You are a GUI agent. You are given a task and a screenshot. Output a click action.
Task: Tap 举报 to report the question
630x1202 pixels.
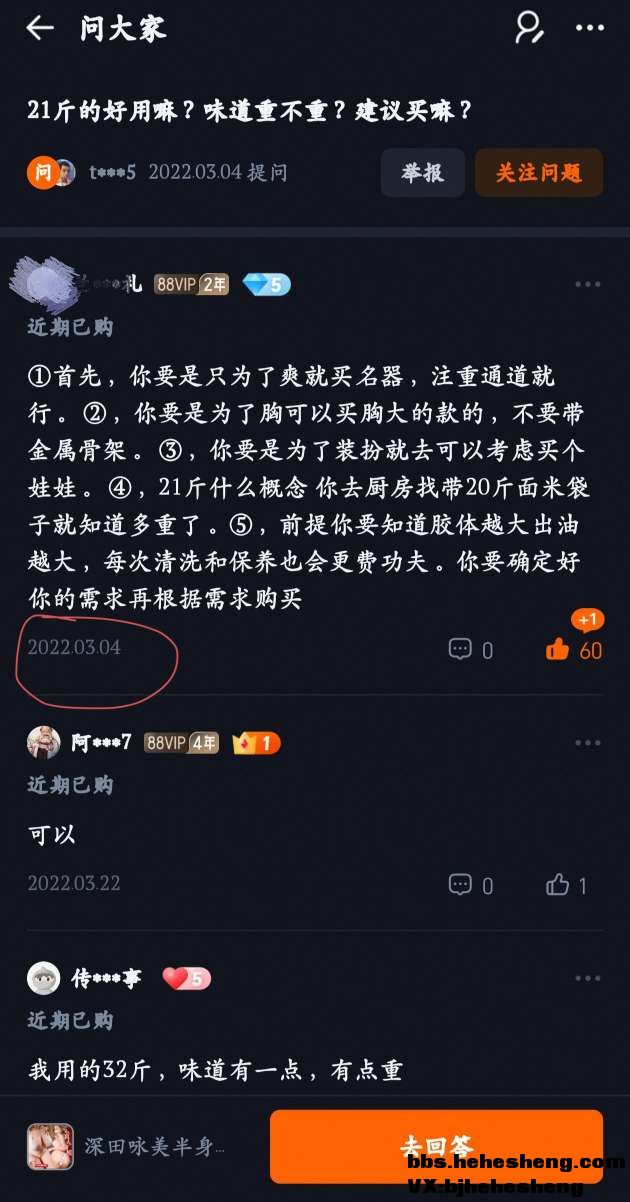click(422, 173)
